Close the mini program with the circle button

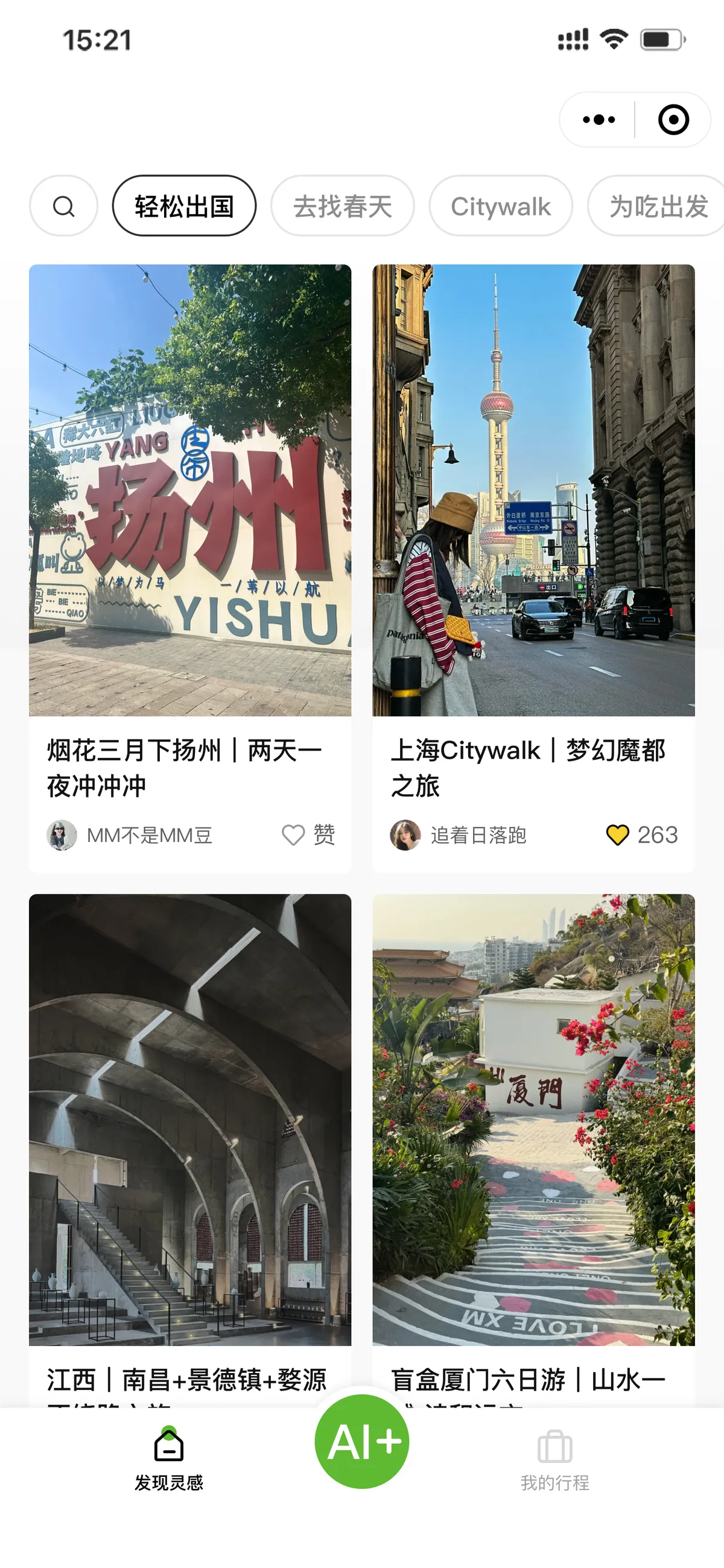click(x=673, y=120)
